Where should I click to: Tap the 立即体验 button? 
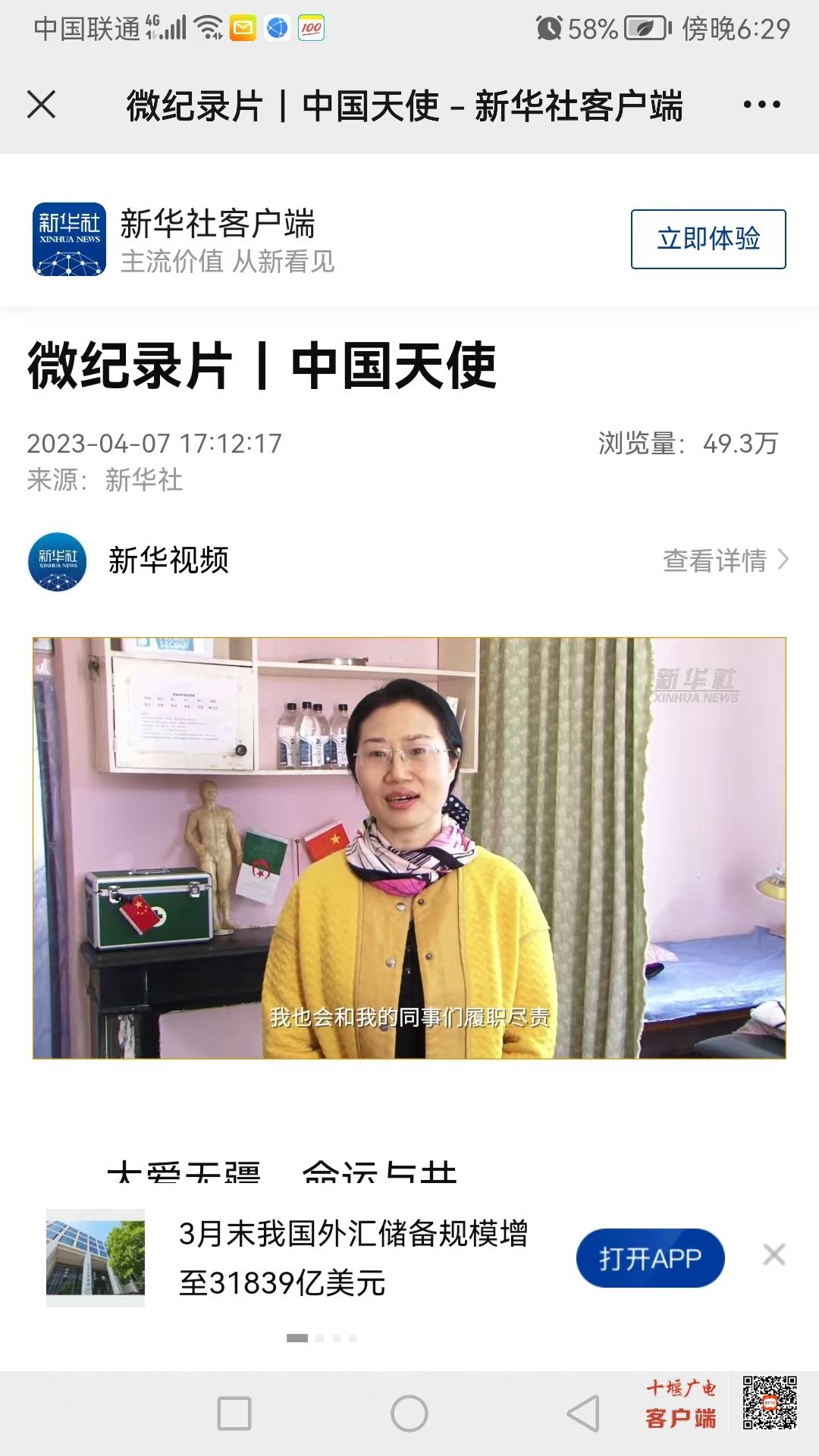pos(708,239)
